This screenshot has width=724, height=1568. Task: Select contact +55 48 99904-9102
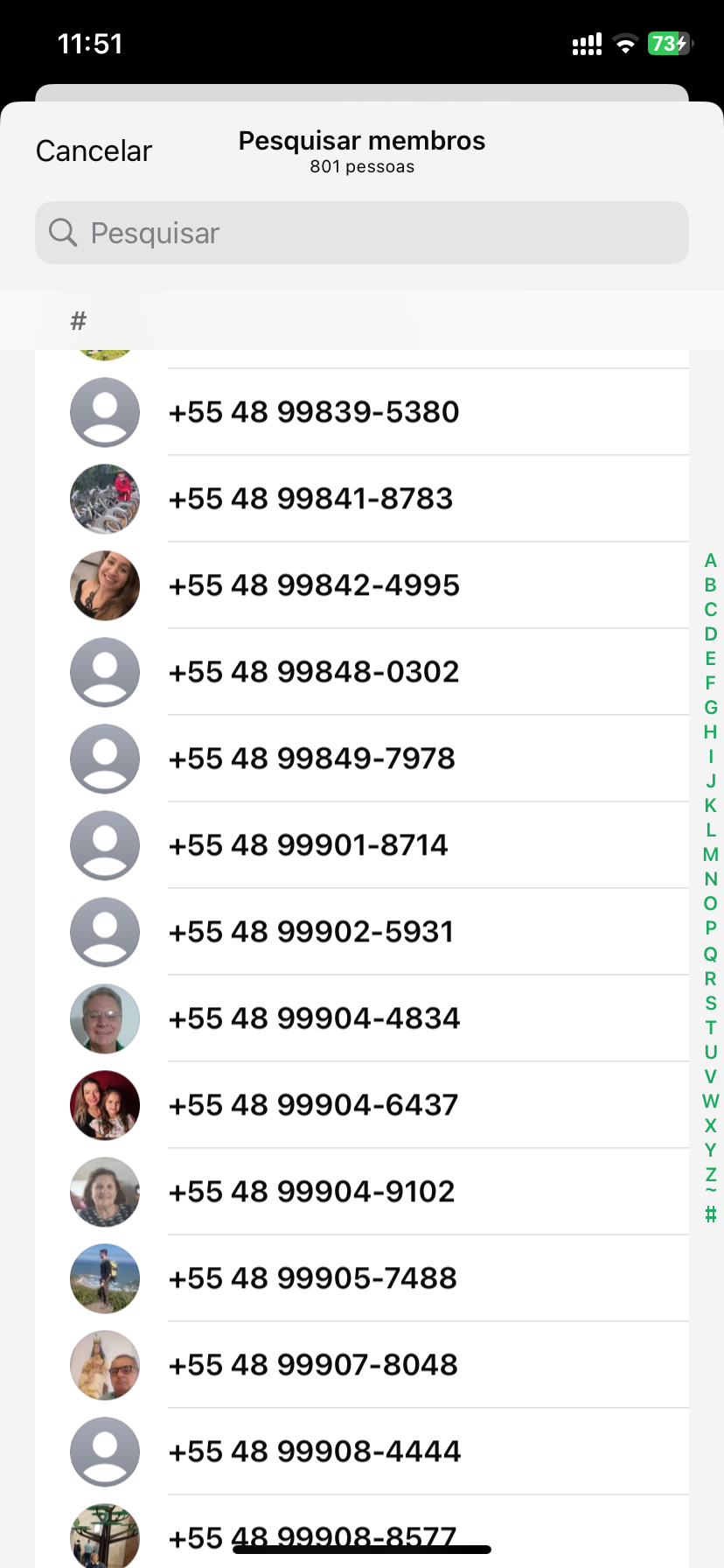(x=311, y=1192)
